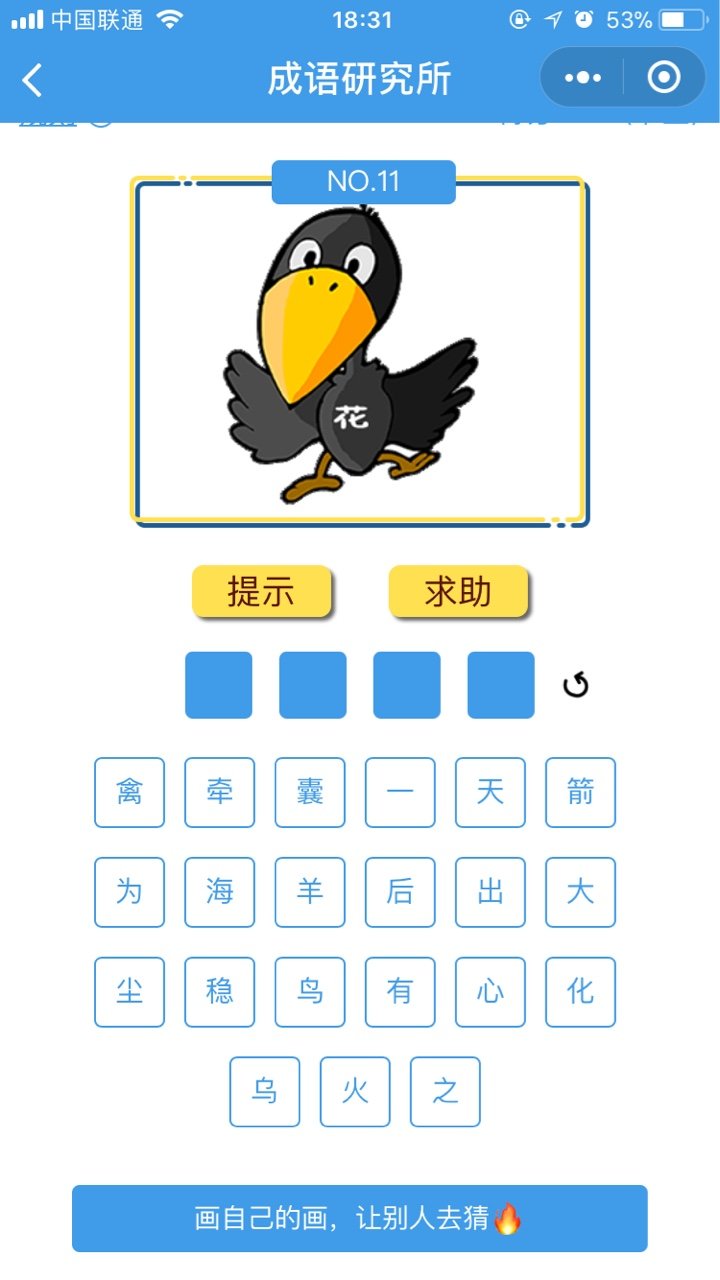720x1280 pixels.
Task: Go back using the top-left arrow
Action: coord(33,80)
